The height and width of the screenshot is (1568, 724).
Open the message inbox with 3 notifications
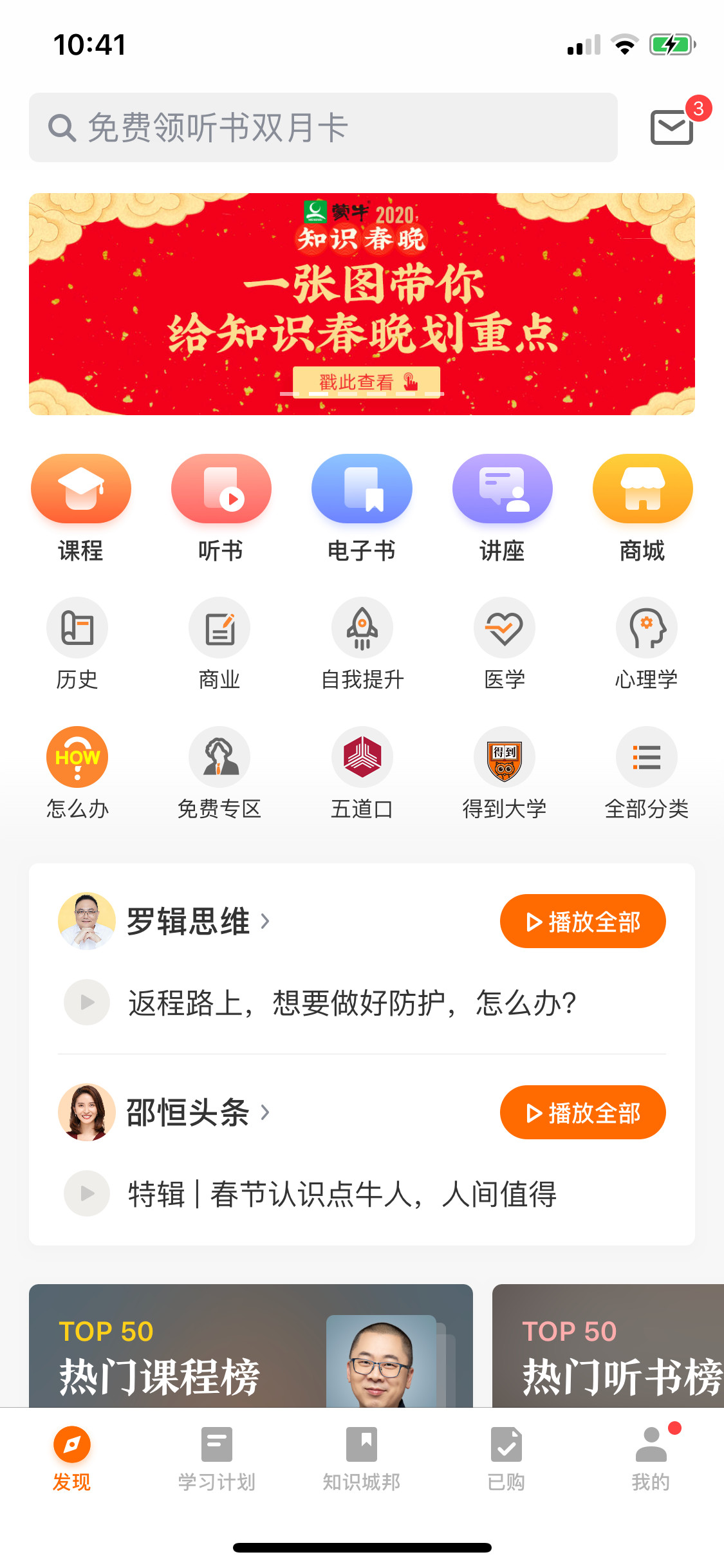point(672,127)
